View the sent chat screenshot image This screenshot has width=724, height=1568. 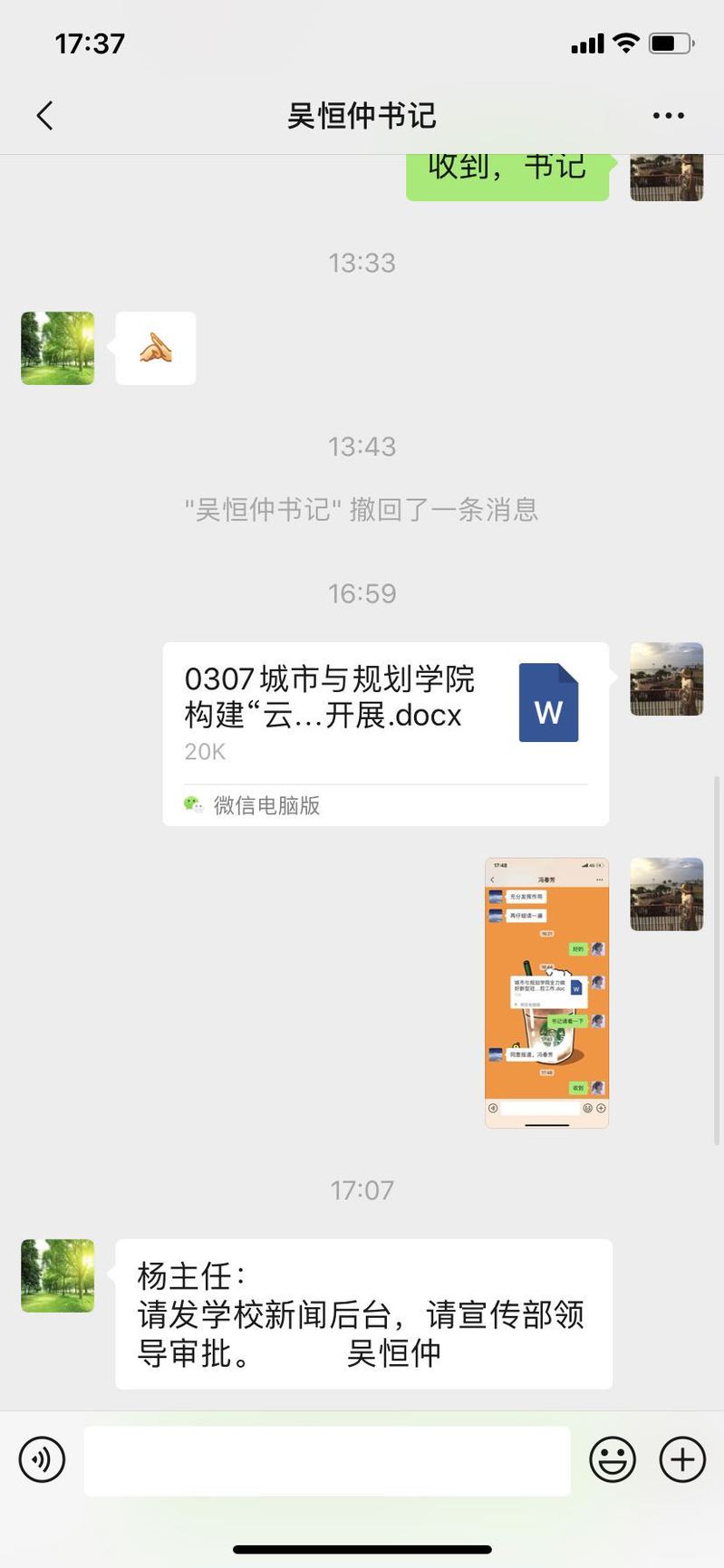click(546, 992)
